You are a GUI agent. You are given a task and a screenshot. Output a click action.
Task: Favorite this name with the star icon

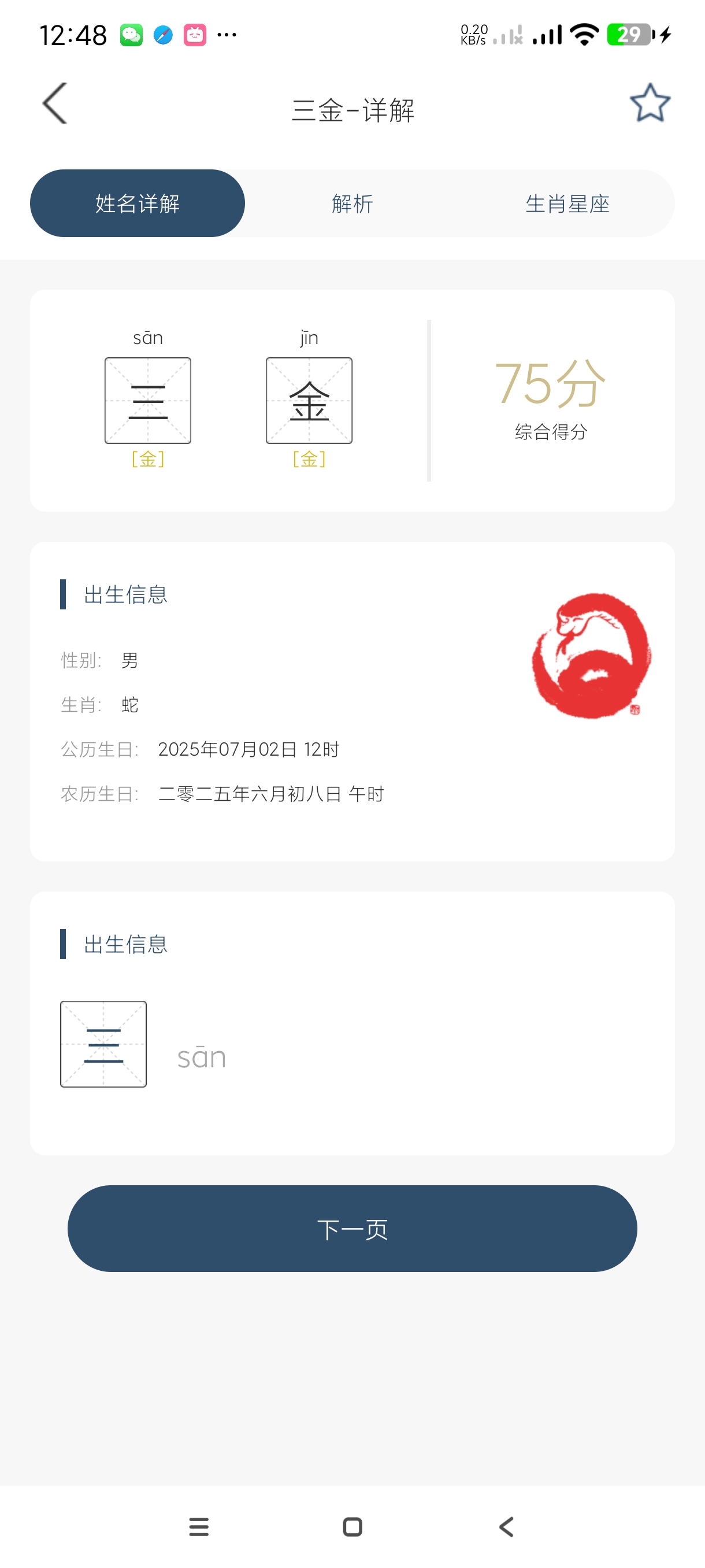[x=650, y=103]
